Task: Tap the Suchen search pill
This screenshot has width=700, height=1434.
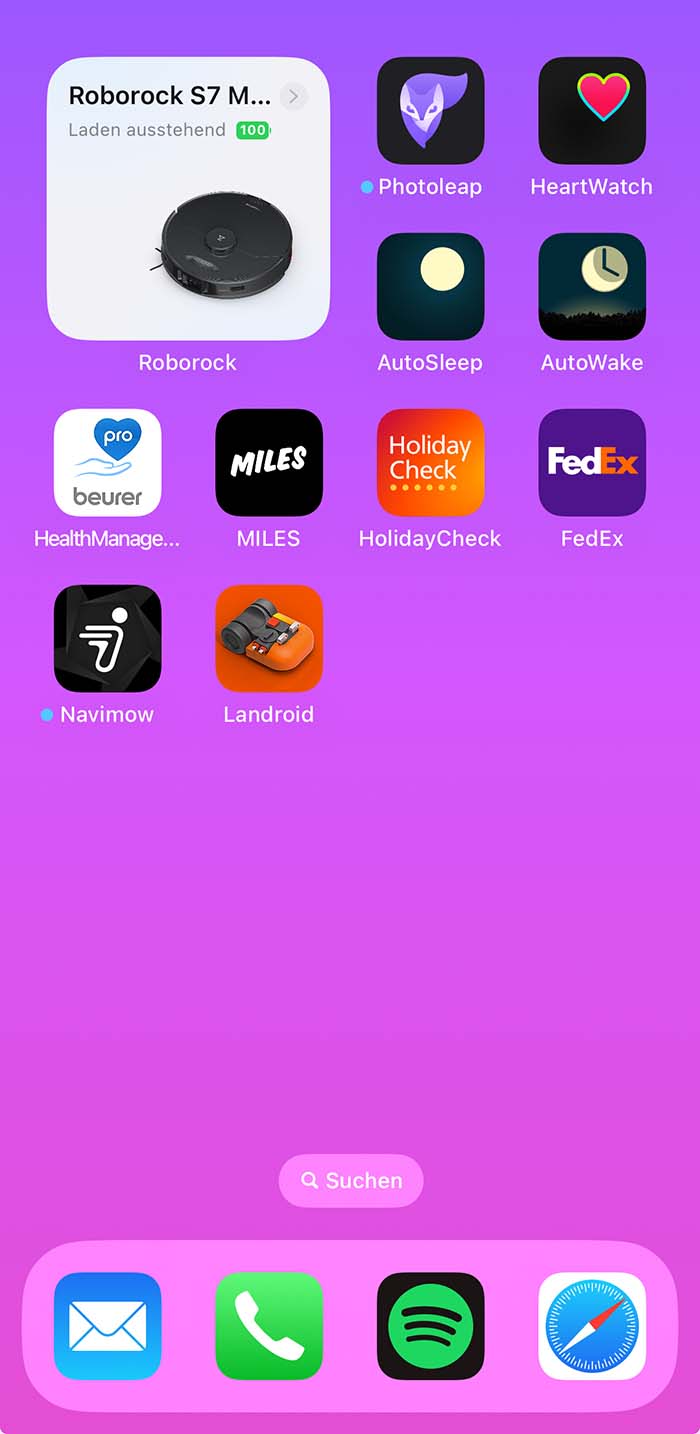Action: point(351,1180)
